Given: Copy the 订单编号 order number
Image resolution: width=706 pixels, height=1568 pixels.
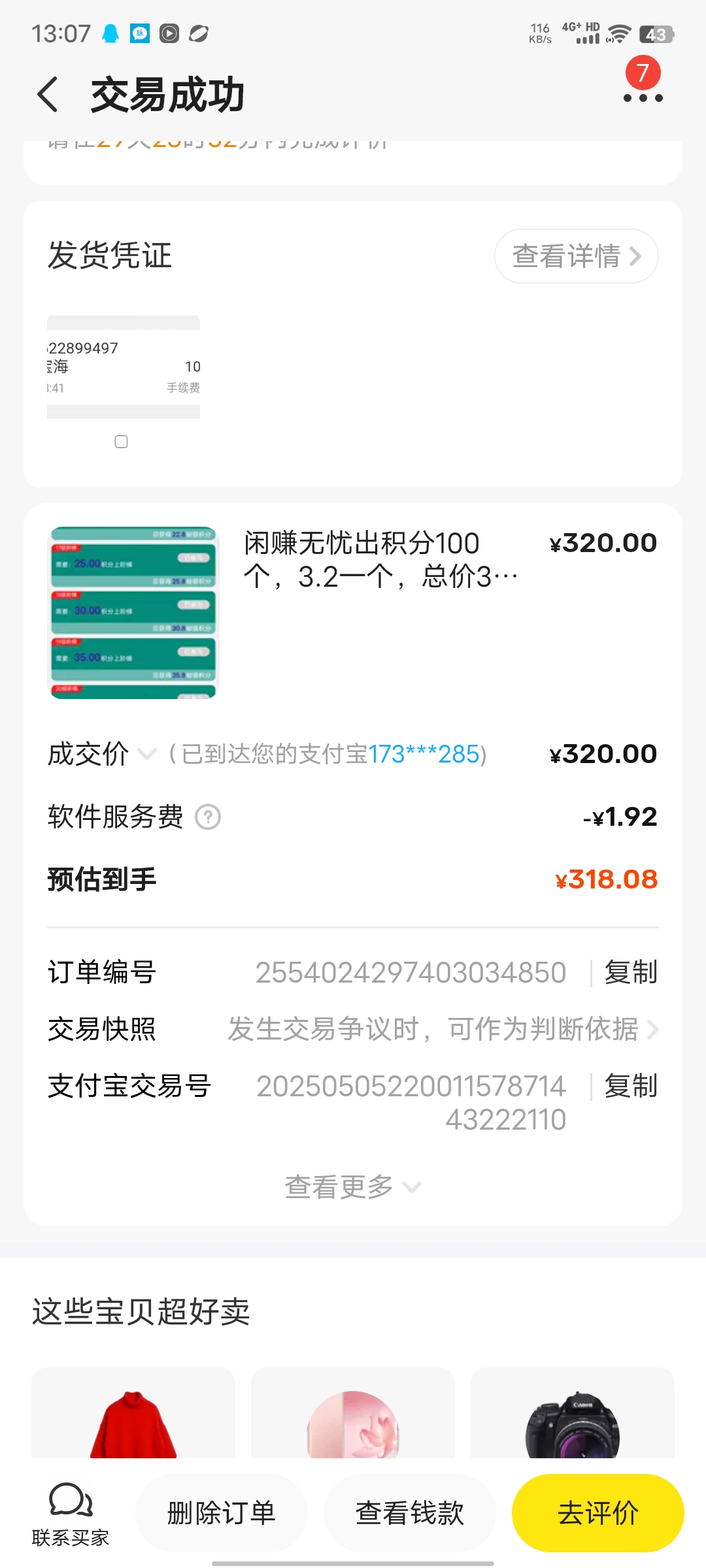Looking at the screenshot, I should [630, 972].
